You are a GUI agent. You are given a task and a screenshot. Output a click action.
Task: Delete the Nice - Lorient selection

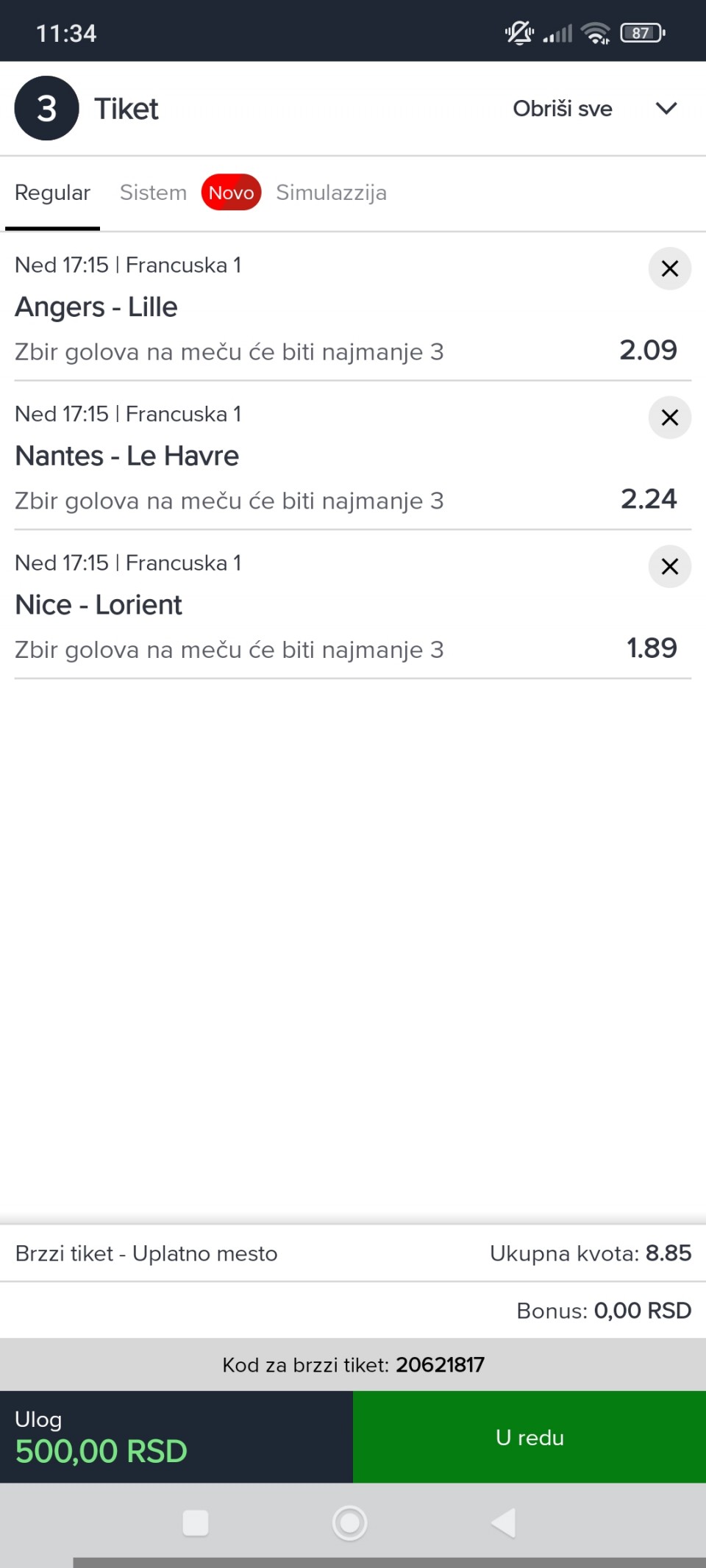pos(669,567)
